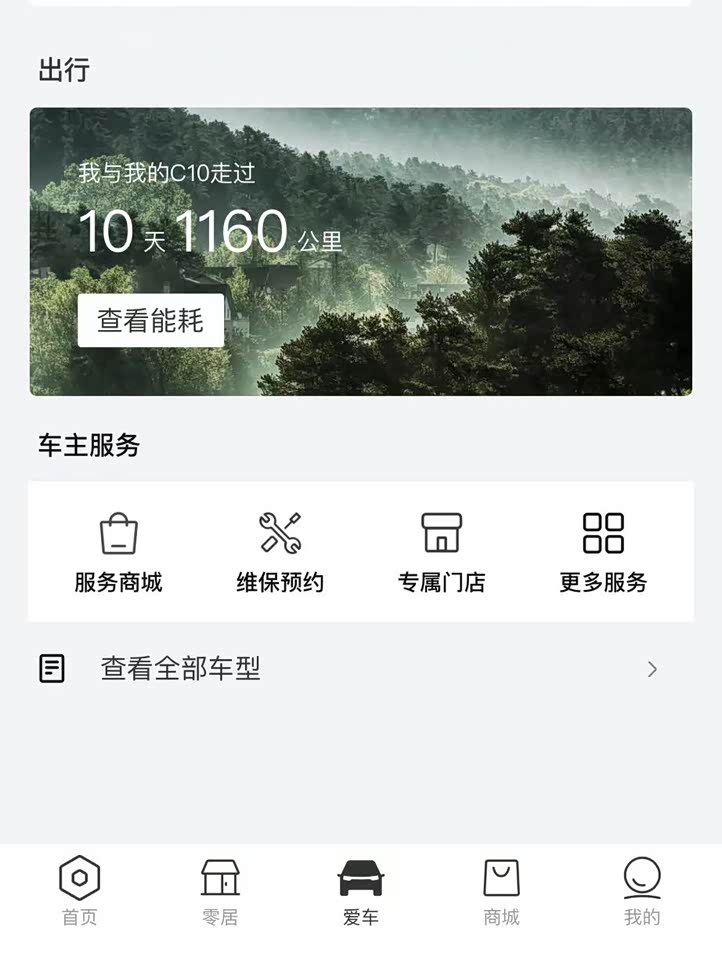
Task: Open the 我的 profile tab
Action: (x=642, y=891)
